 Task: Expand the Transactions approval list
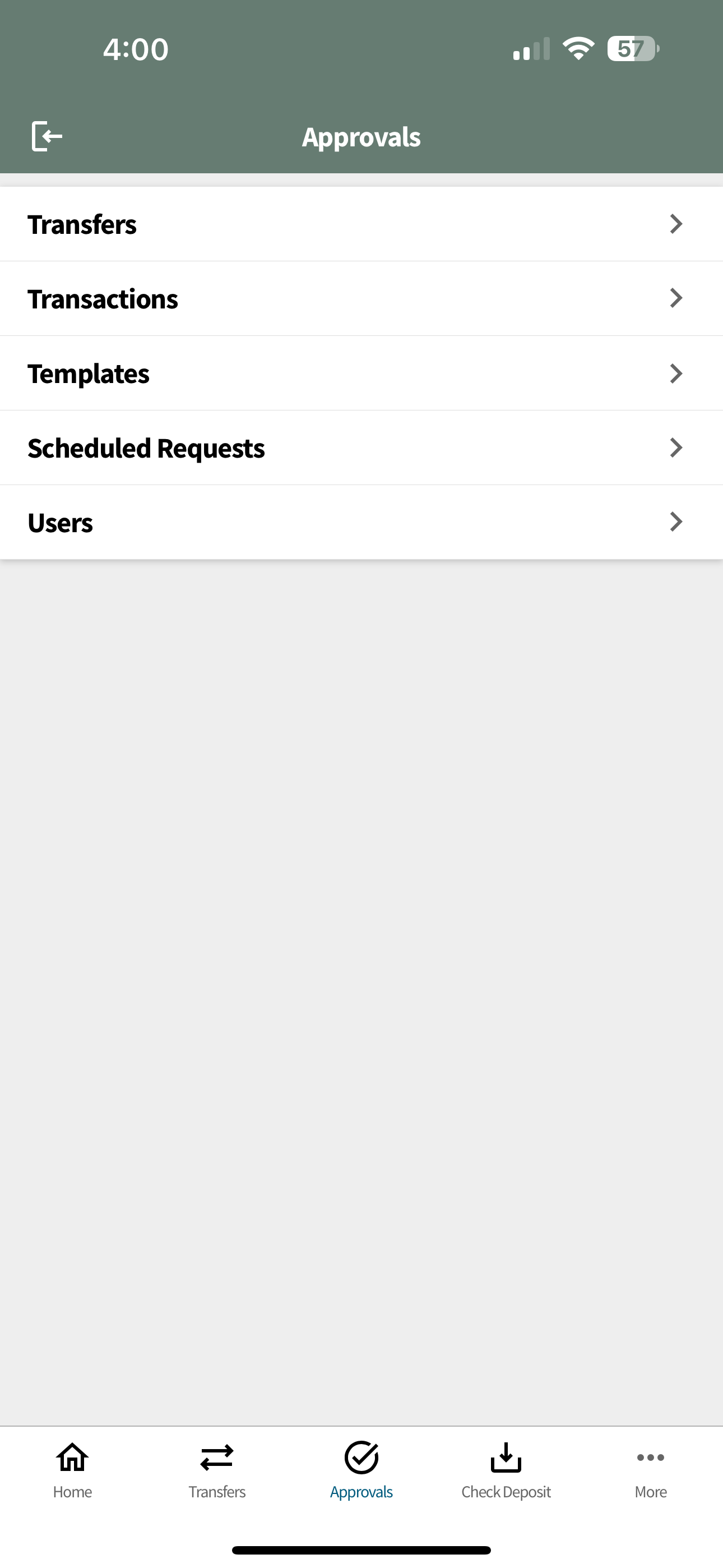coord(675,298)
